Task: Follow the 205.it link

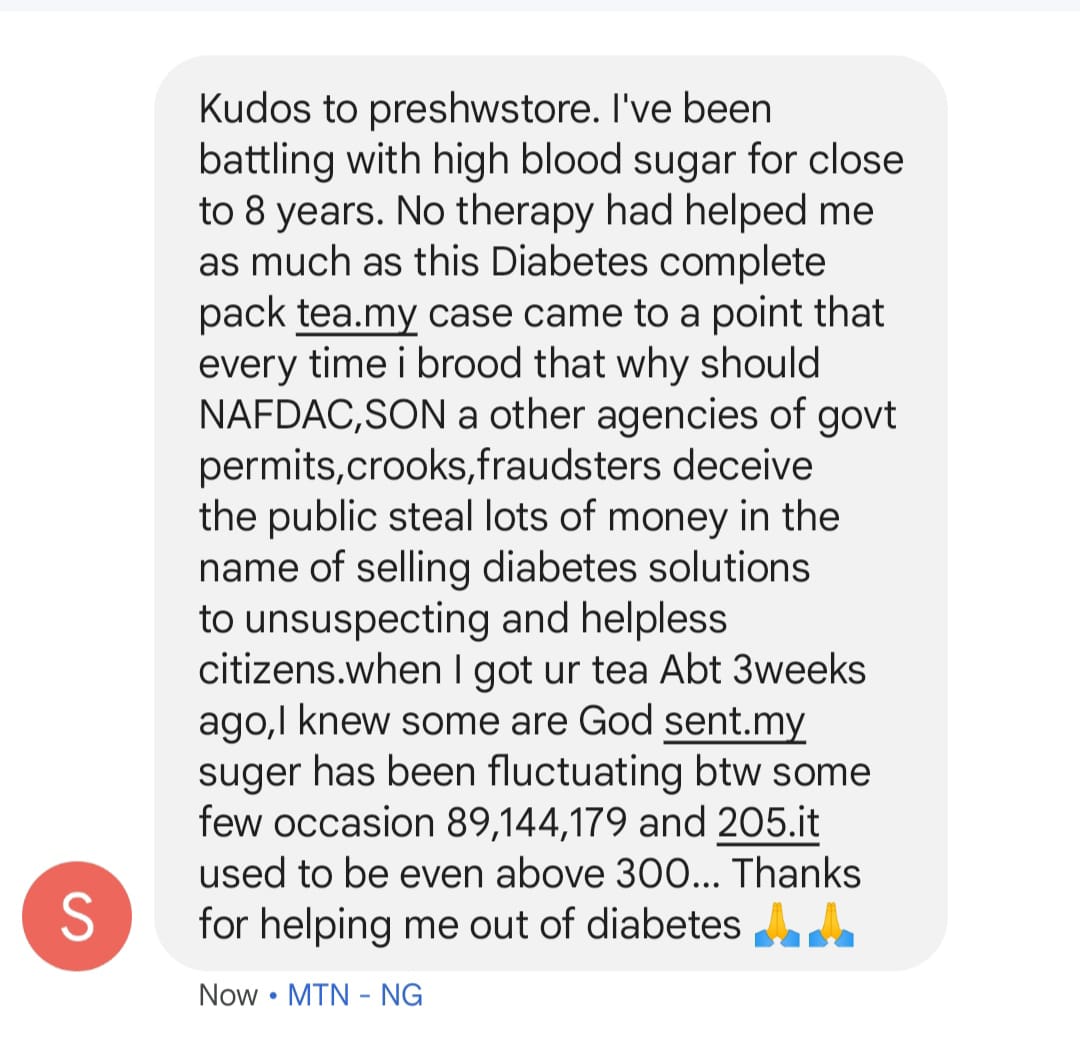Action: click(x=768, y=824)
